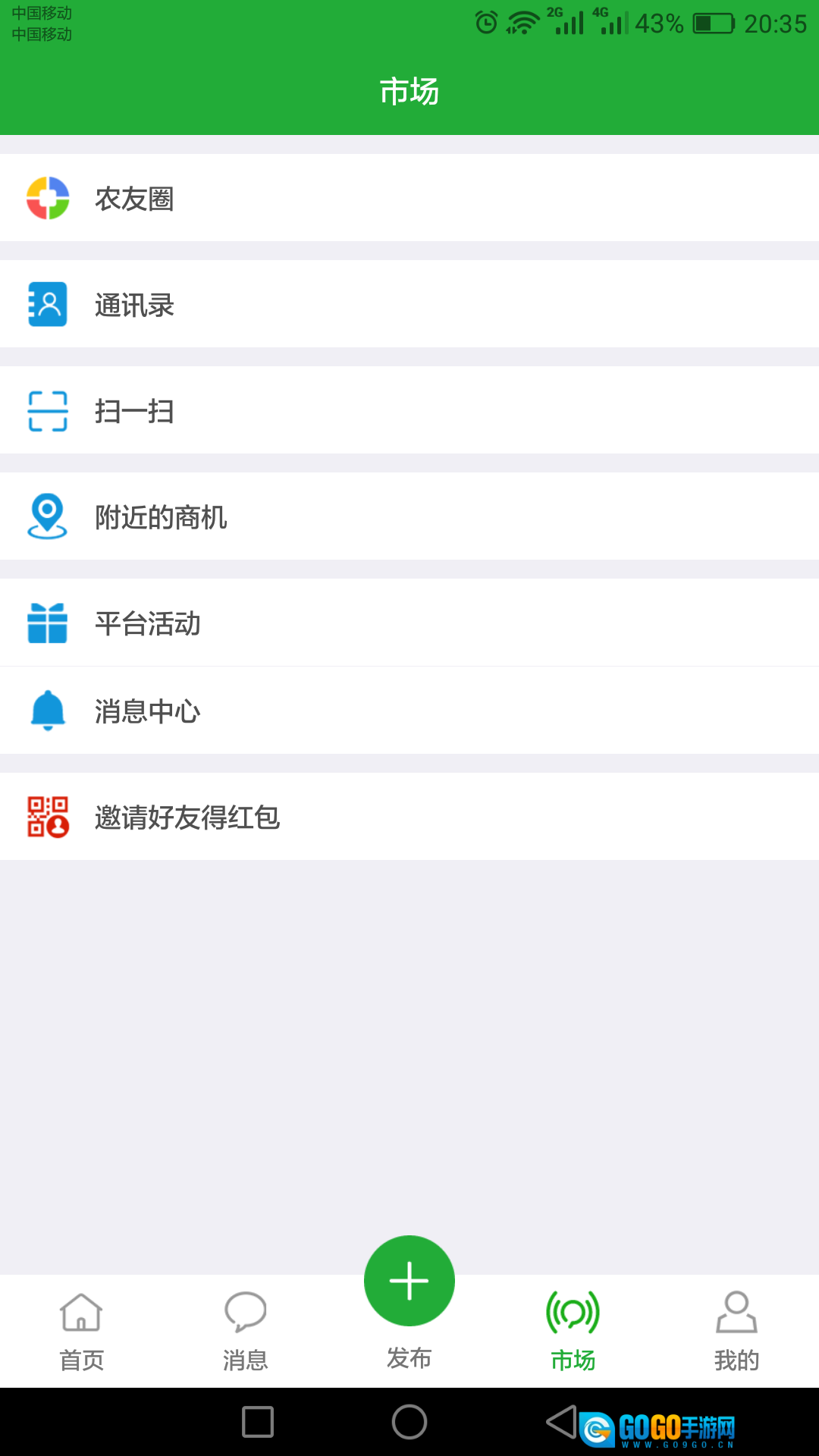Viewport: 819px width, 1456px height.
Task: Open the system recent apps button
Action: point(258,1422)
